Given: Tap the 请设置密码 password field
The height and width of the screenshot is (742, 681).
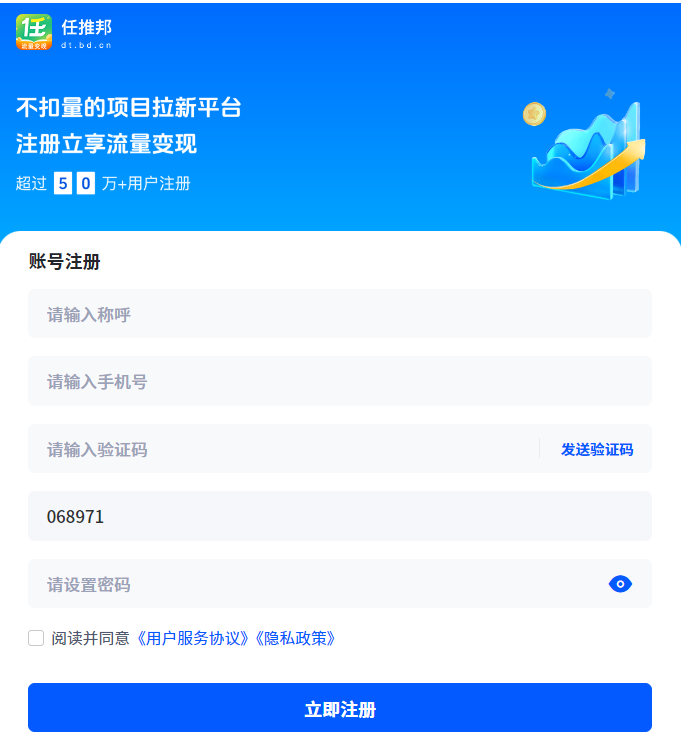Looking at the screenshot, I should pos(310,584).
